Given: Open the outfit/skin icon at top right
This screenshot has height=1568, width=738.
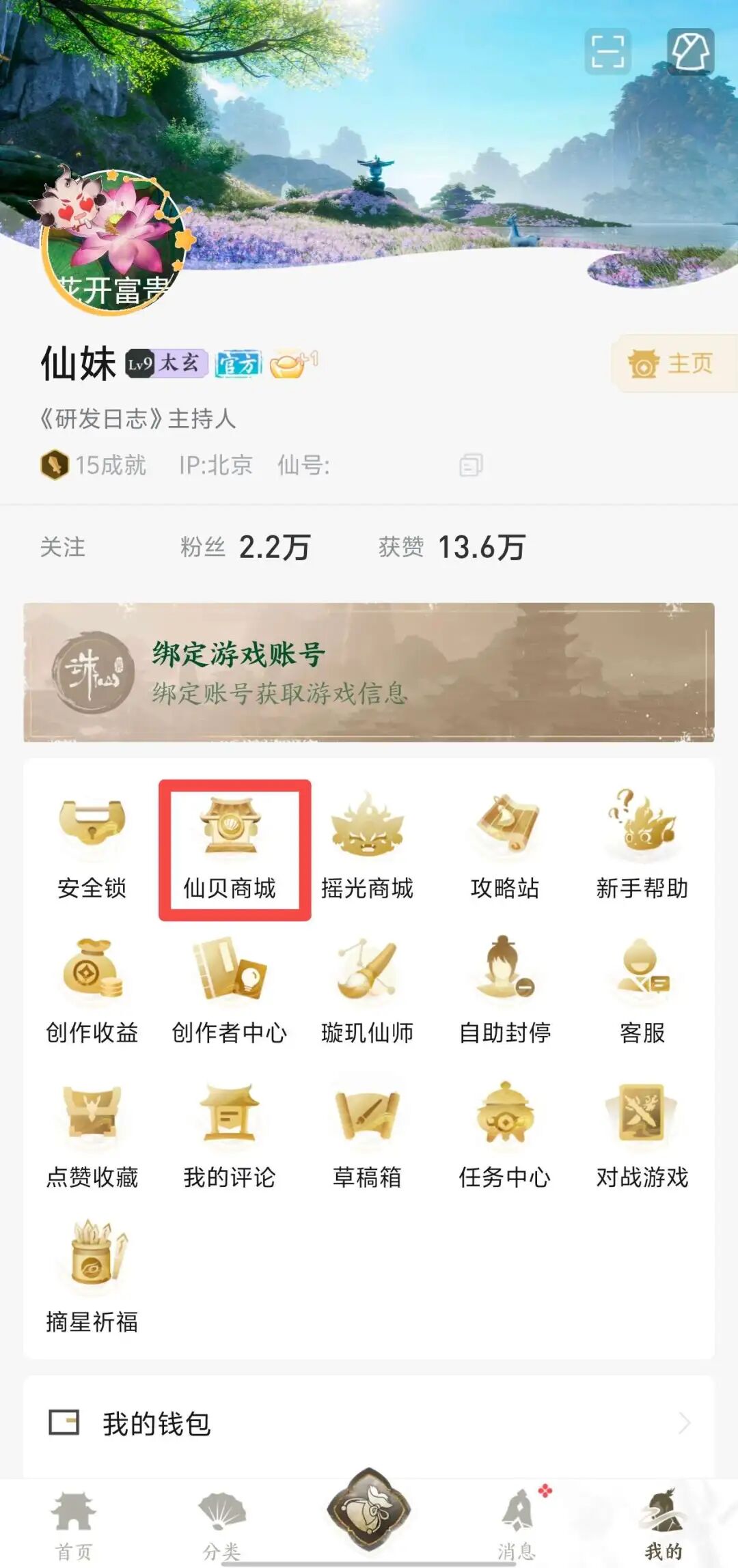Looking at the screenshot, I should 690,52.
